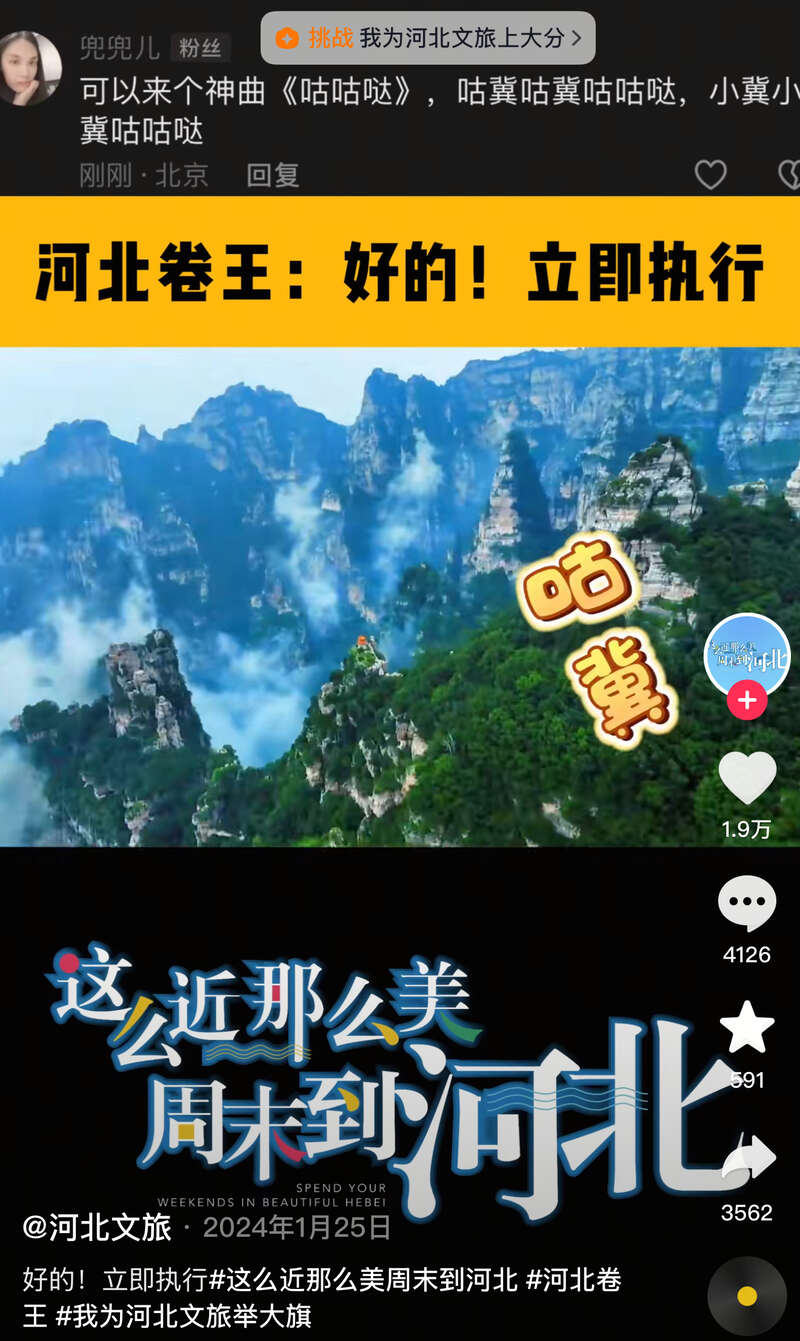Open the spinning music disc

(x=747, y=1296)
